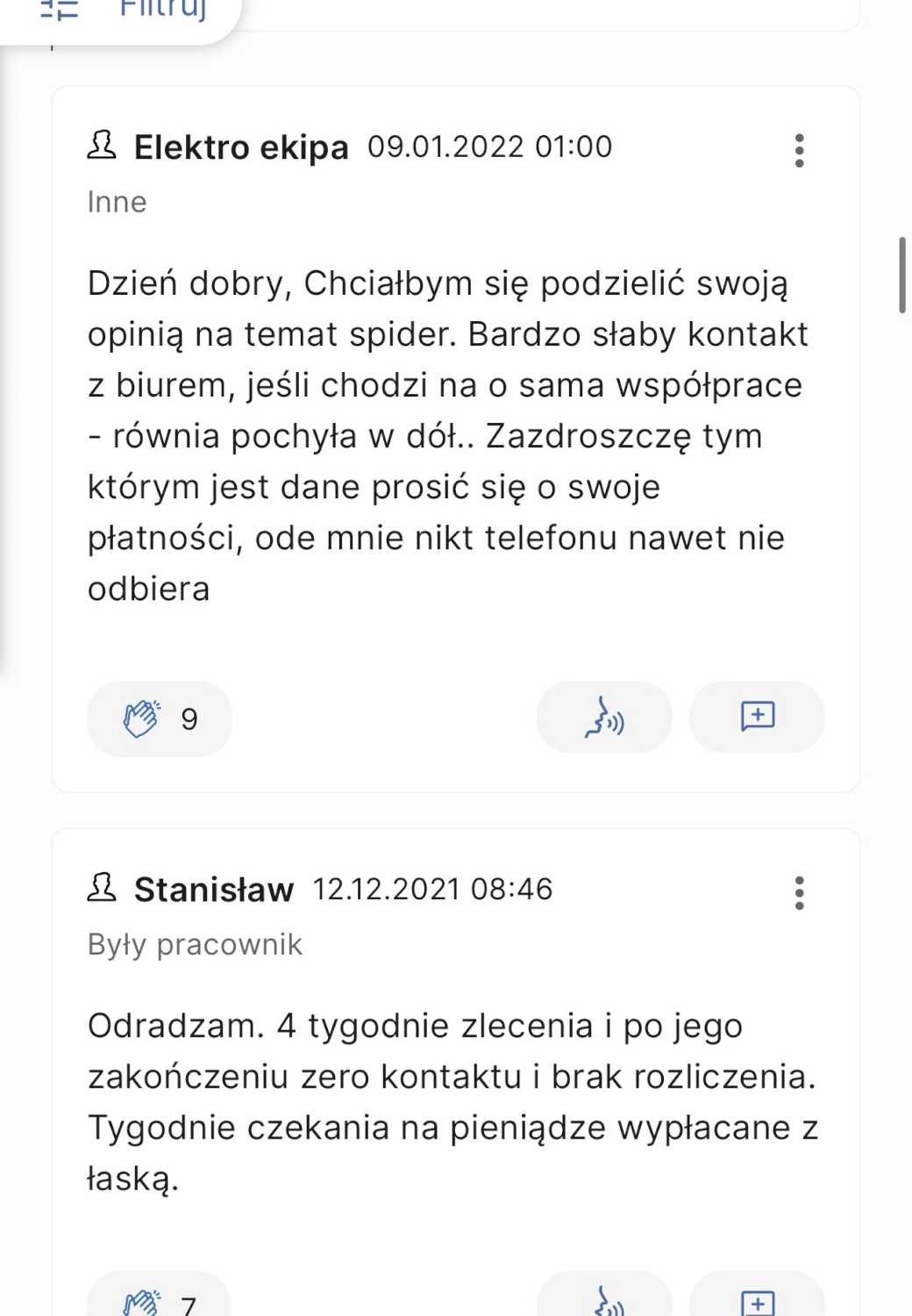Open the Filtruj filter button

(x=123, y=12)
